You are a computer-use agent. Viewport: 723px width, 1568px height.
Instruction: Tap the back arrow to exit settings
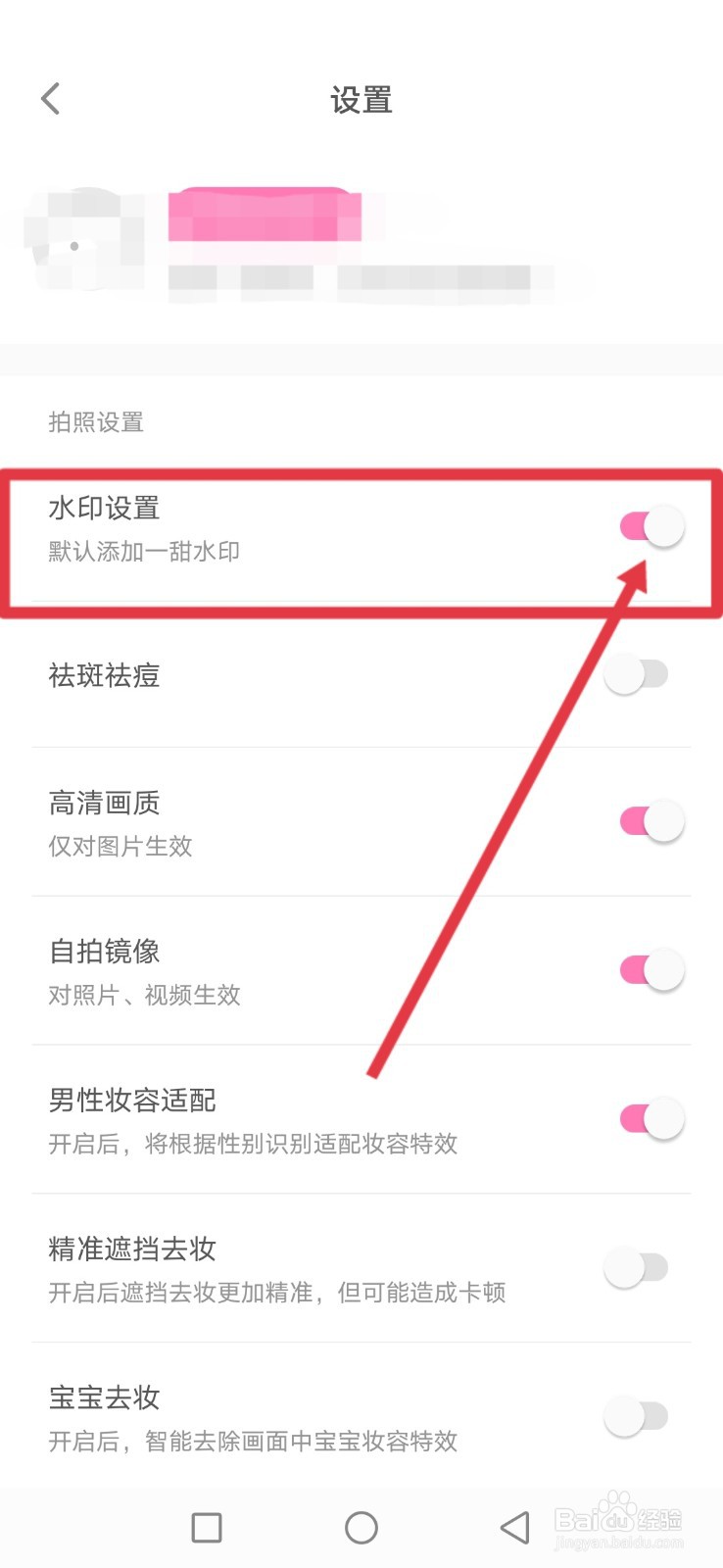tap(50, 98)
